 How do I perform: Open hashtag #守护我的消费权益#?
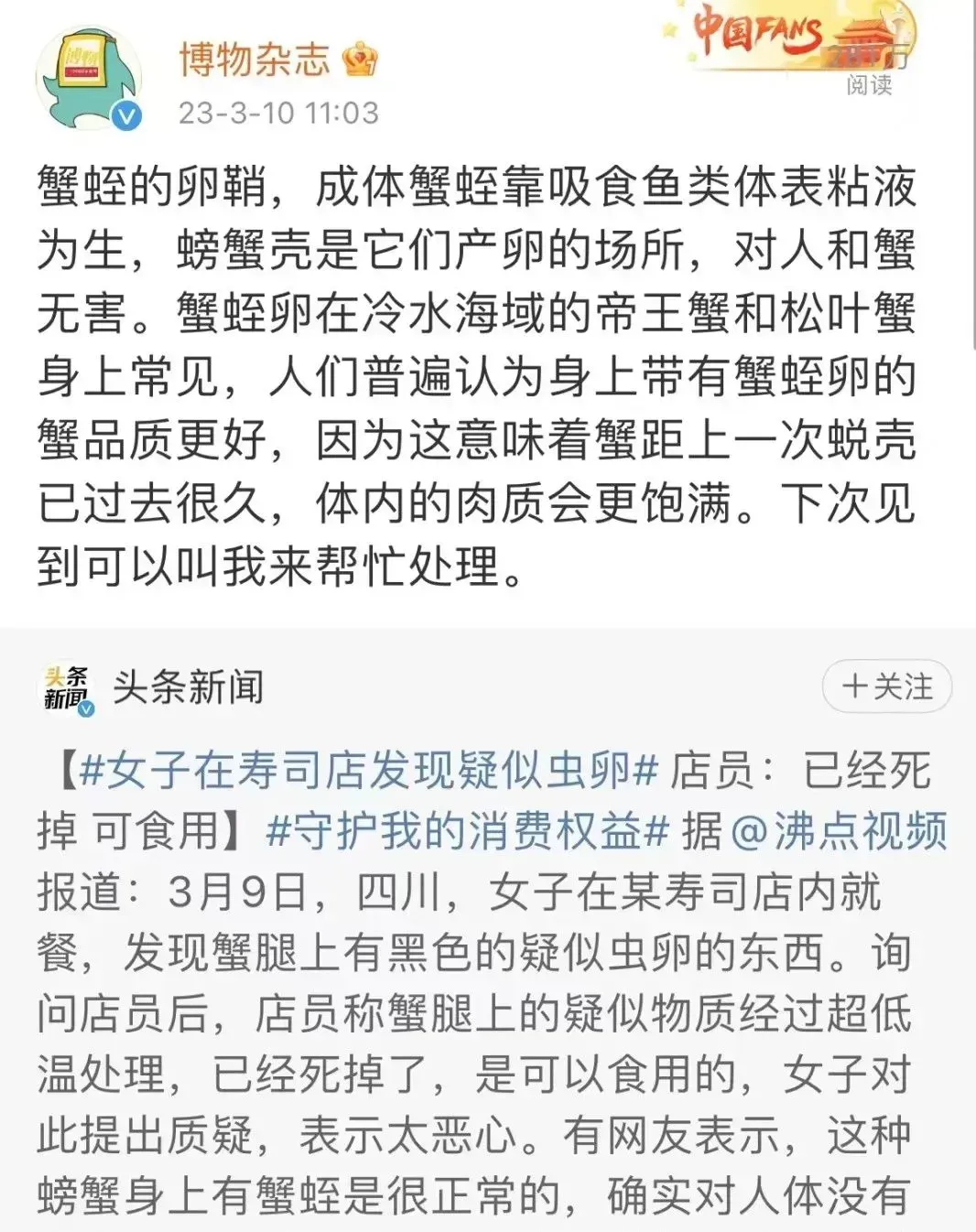468,831
